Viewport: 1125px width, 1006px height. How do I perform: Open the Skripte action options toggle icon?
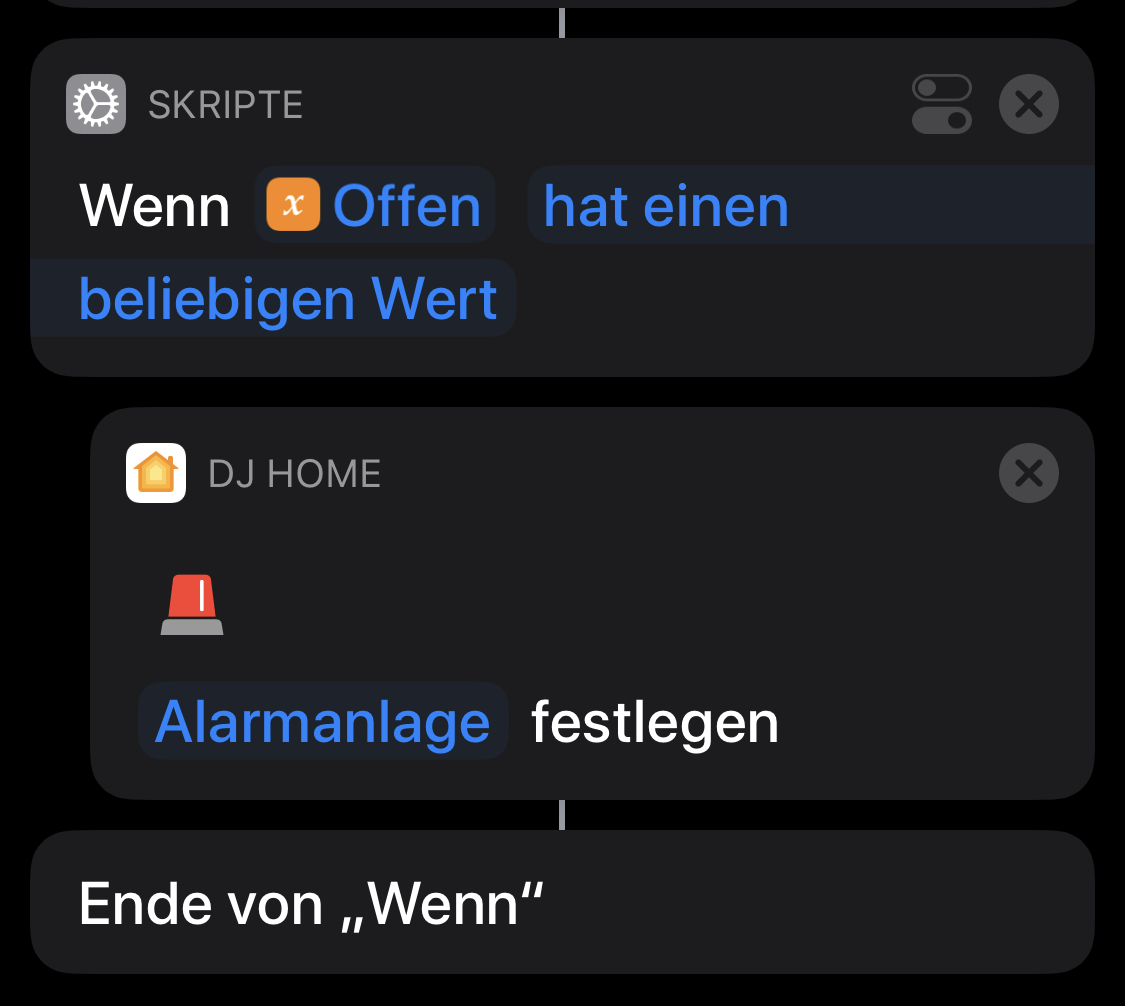[x=941, y=104]
